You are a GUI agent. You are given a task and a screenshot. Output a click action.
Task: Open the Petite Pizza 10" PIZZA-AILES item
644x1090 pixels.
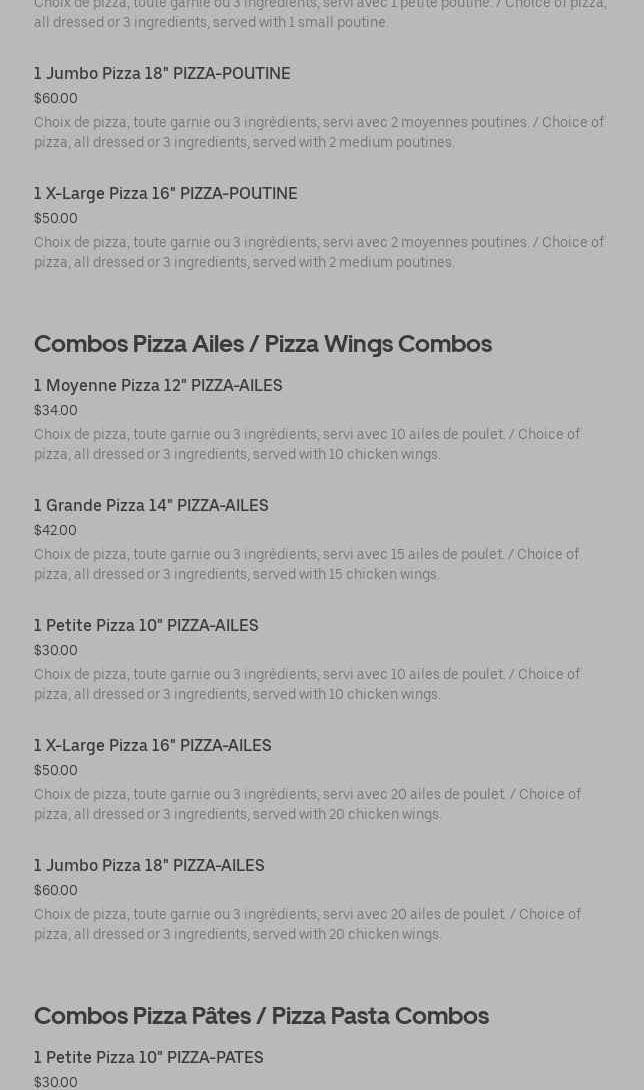point(146,626)
